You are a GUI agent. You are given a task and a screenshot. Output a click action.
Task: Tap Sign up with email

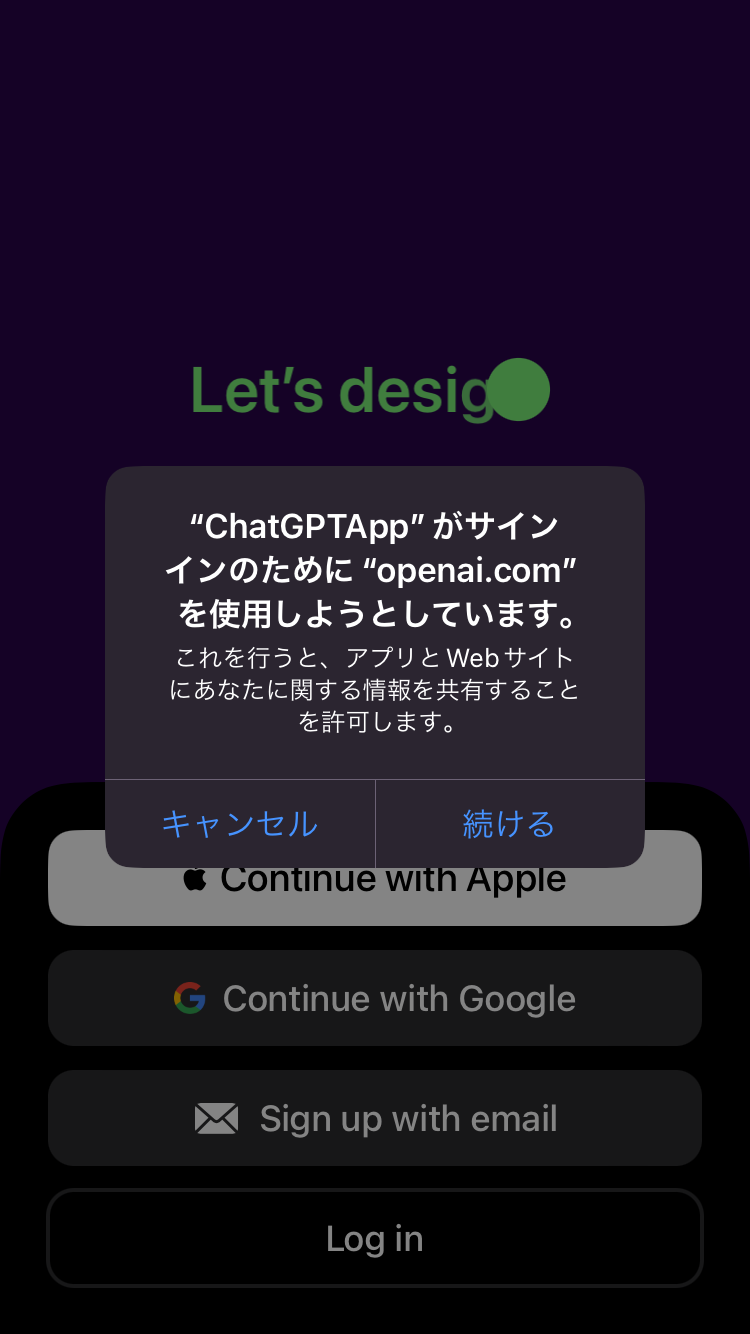point(375,1118)
